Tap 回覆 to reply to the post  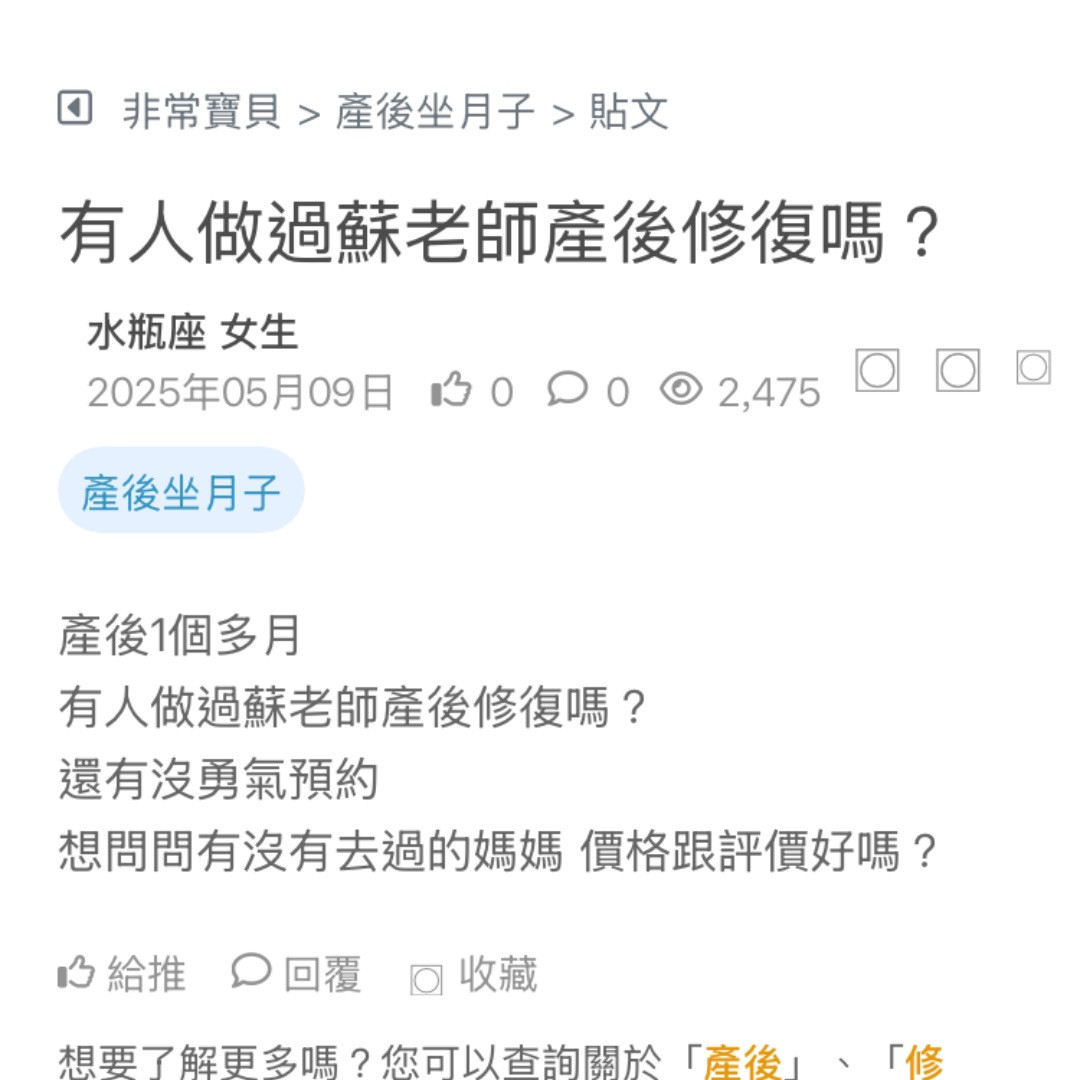tap(297, 973)
